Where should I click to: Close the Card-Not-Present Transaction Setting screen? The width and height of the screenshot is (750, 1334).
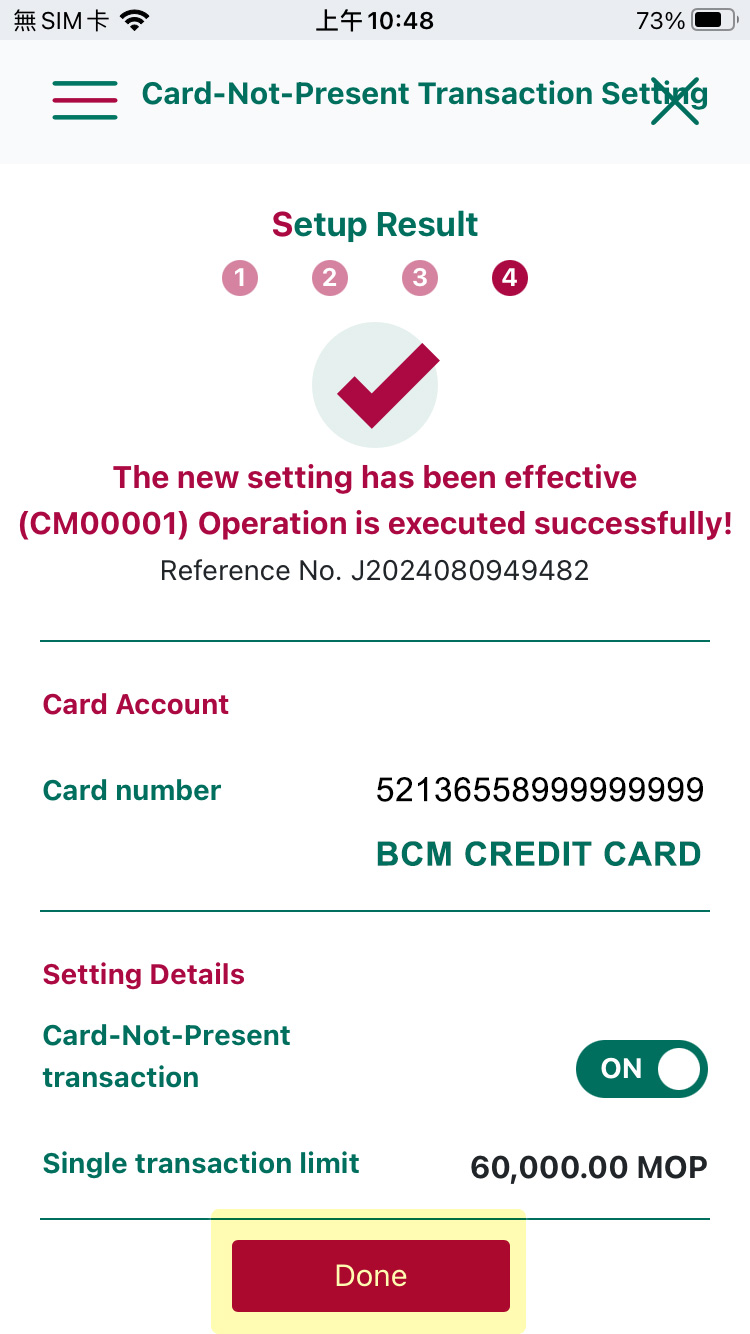[675, 101]
